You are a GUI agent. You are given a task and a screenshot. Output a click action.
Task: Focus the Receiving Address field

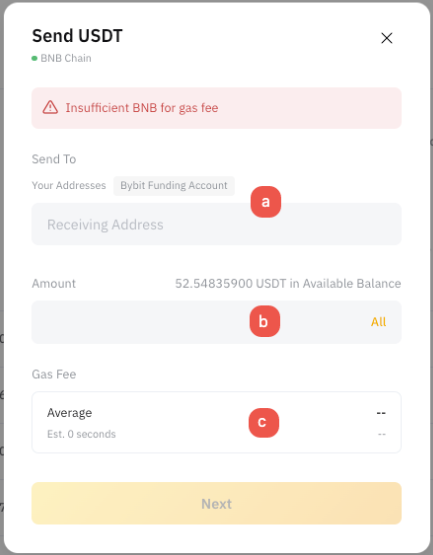pyautogui.click(x=216, y=224)
